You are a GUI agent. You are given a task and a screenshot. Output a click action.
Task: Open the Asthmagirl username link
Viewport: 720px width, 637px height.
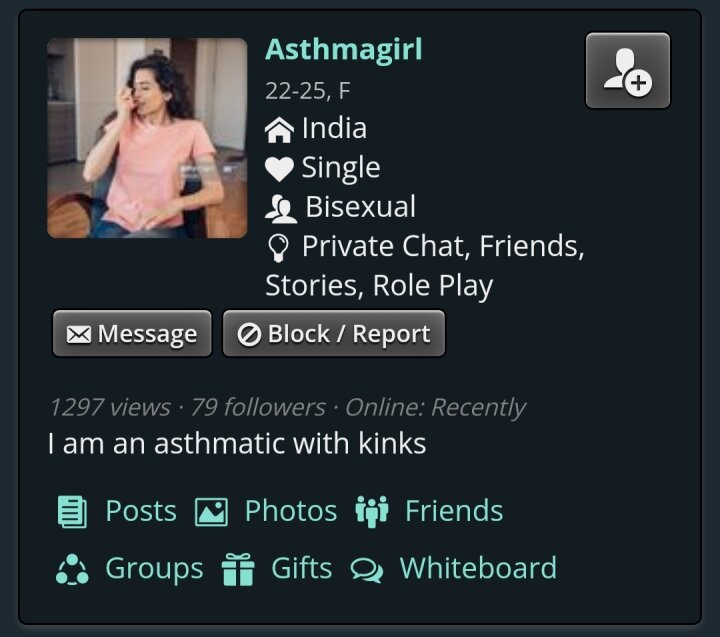pyautogui.click(x=343, y=49)
